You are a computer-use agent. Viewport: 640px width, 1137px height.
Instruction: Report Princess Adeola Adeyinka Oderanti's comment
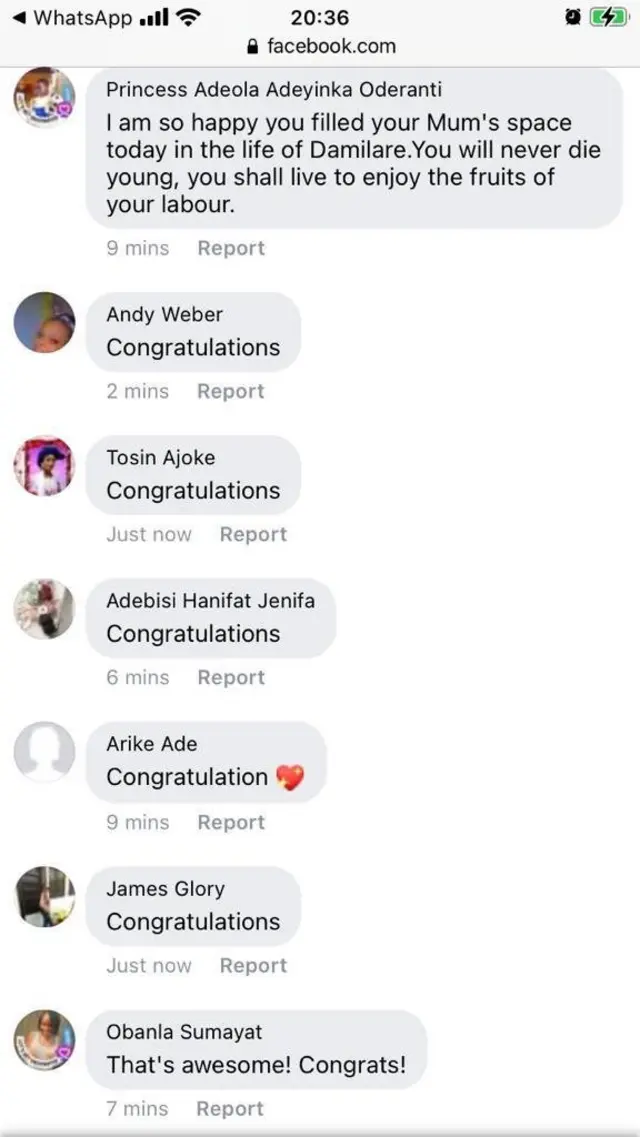tap(231, 248)
